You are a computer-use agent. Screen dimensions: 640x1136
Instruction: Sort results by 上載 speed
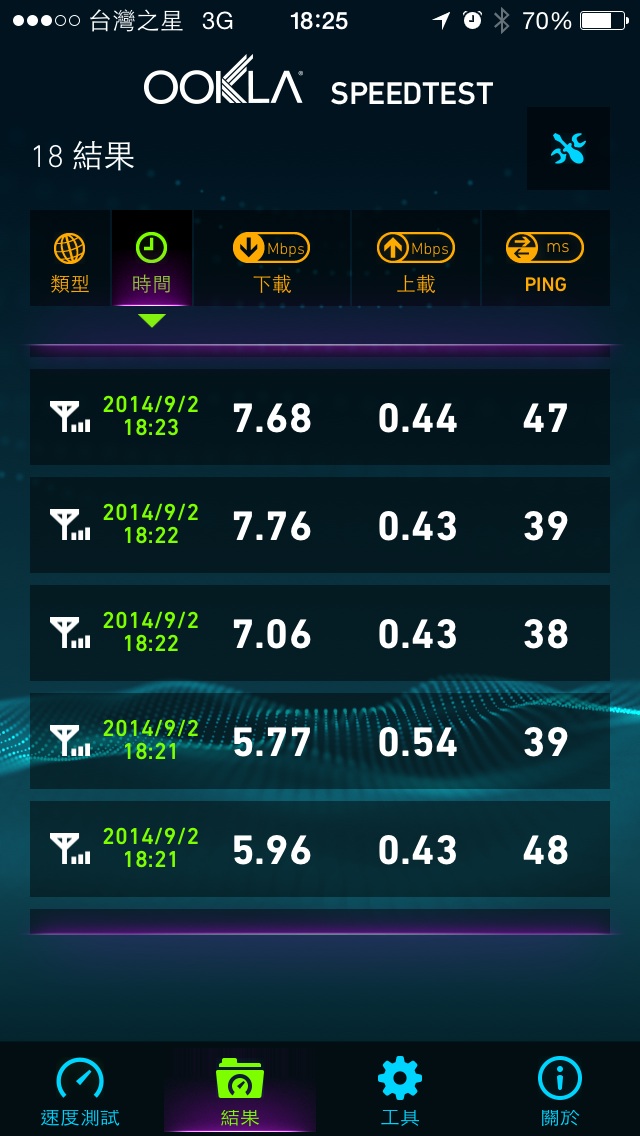tap(416, 258)
